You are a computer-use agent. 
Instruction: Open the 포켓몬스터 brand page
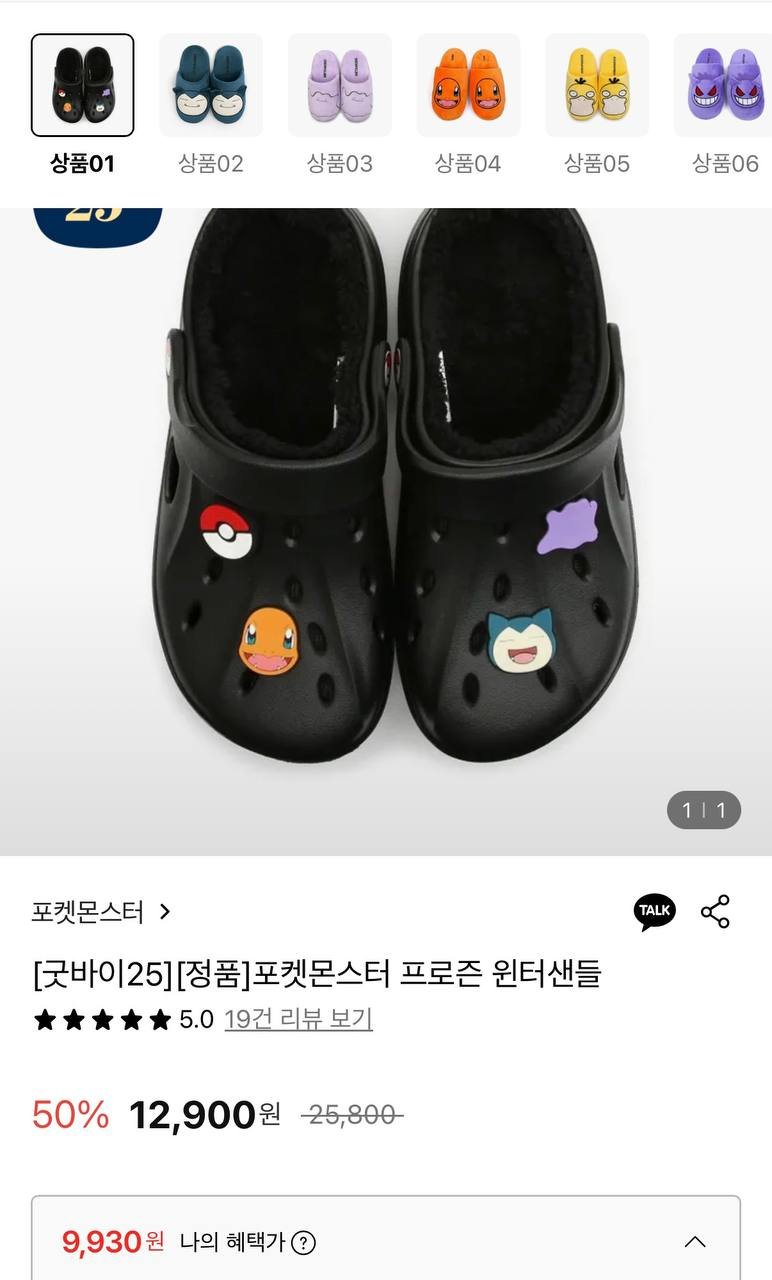102,912
